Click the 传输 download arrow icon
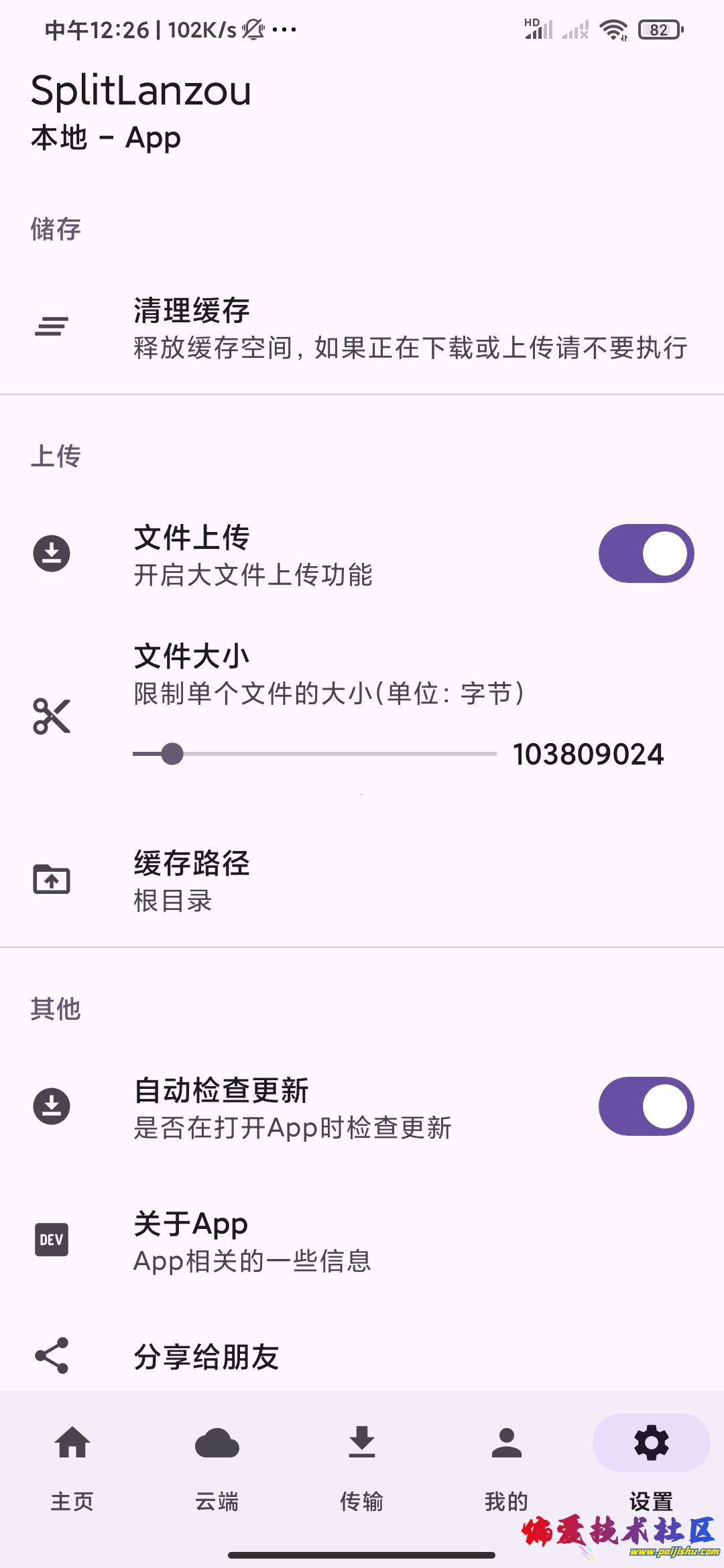Image resolution: width=724 pixels, height=1568 pixels. click(x=362, y=1445)
